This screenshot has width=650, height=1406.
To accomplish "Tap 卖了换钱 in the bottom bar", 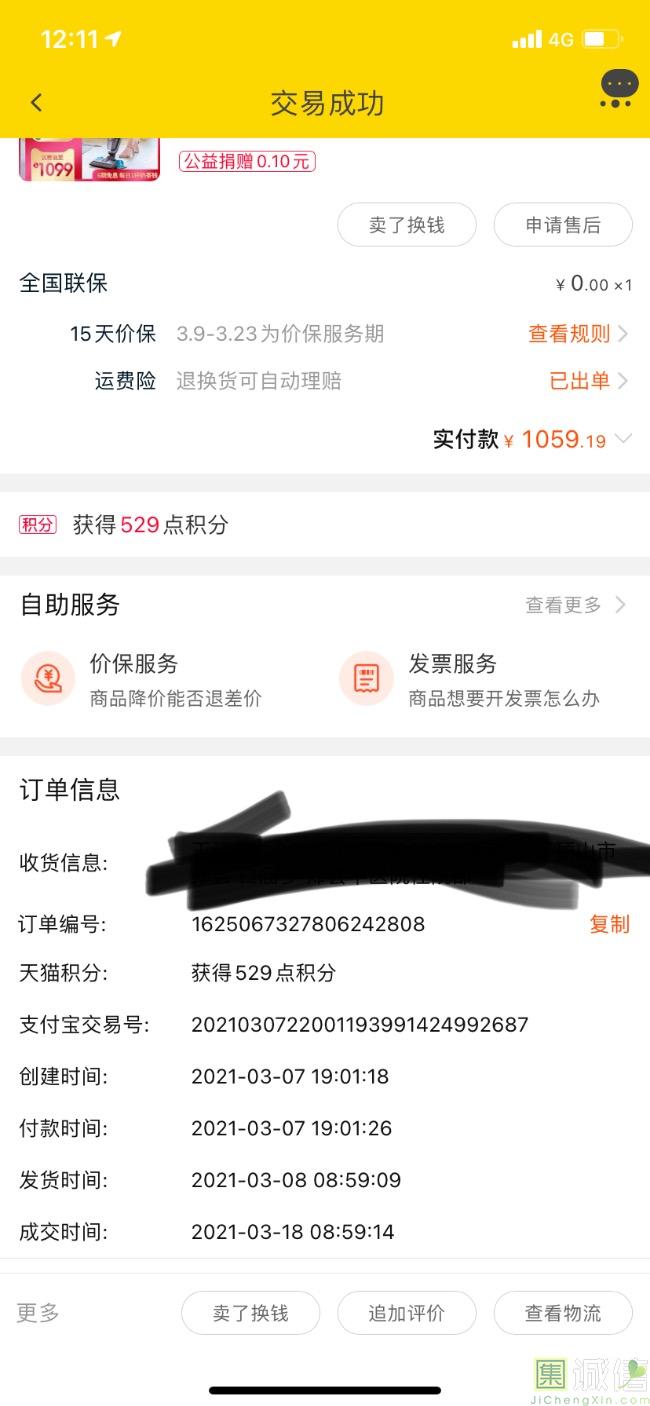I will point(250,1313).
